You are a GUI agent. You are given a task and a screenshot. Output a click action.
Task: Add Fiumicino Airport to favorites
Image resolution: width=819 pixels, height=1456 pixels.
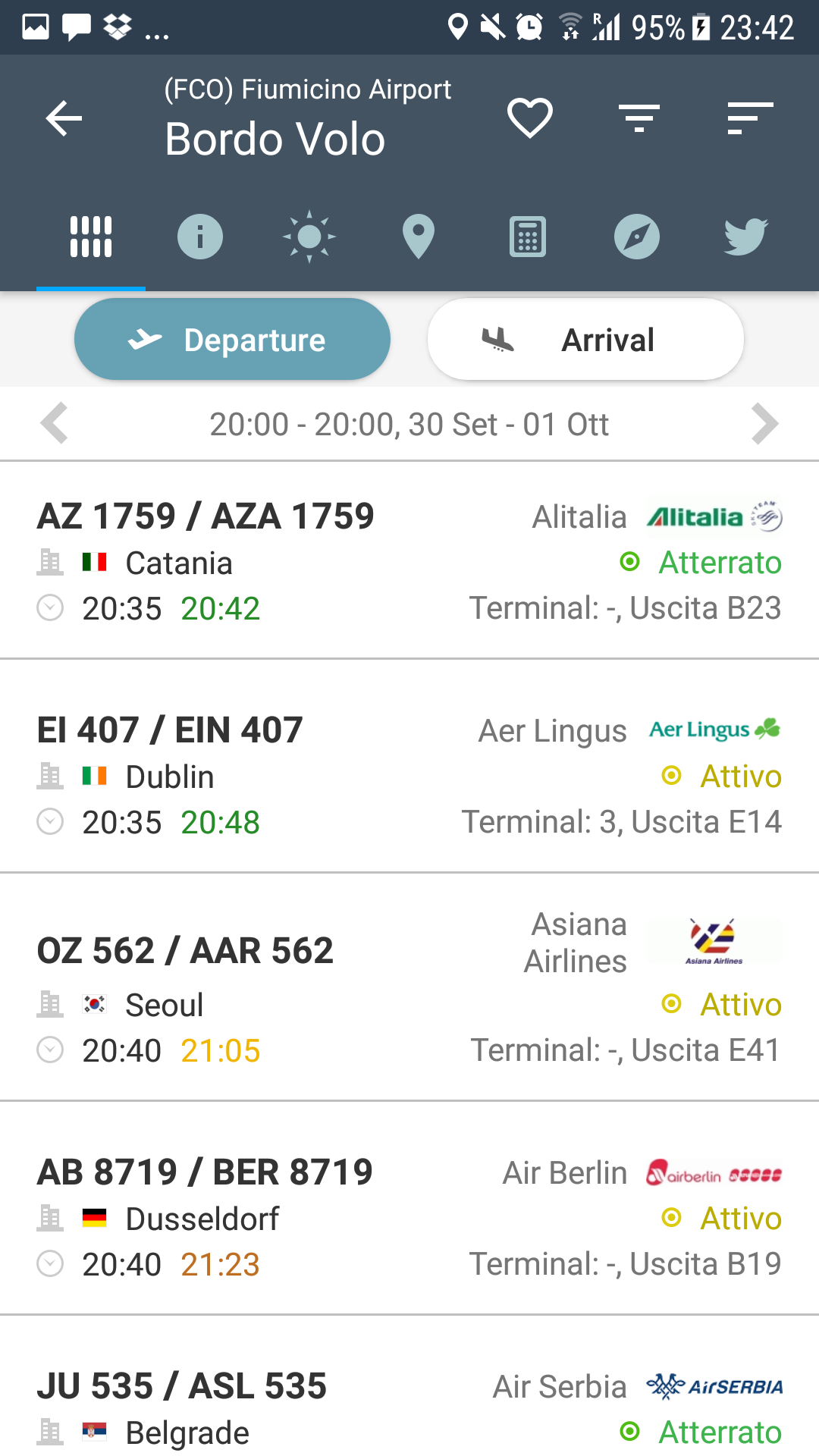point(529,118)
